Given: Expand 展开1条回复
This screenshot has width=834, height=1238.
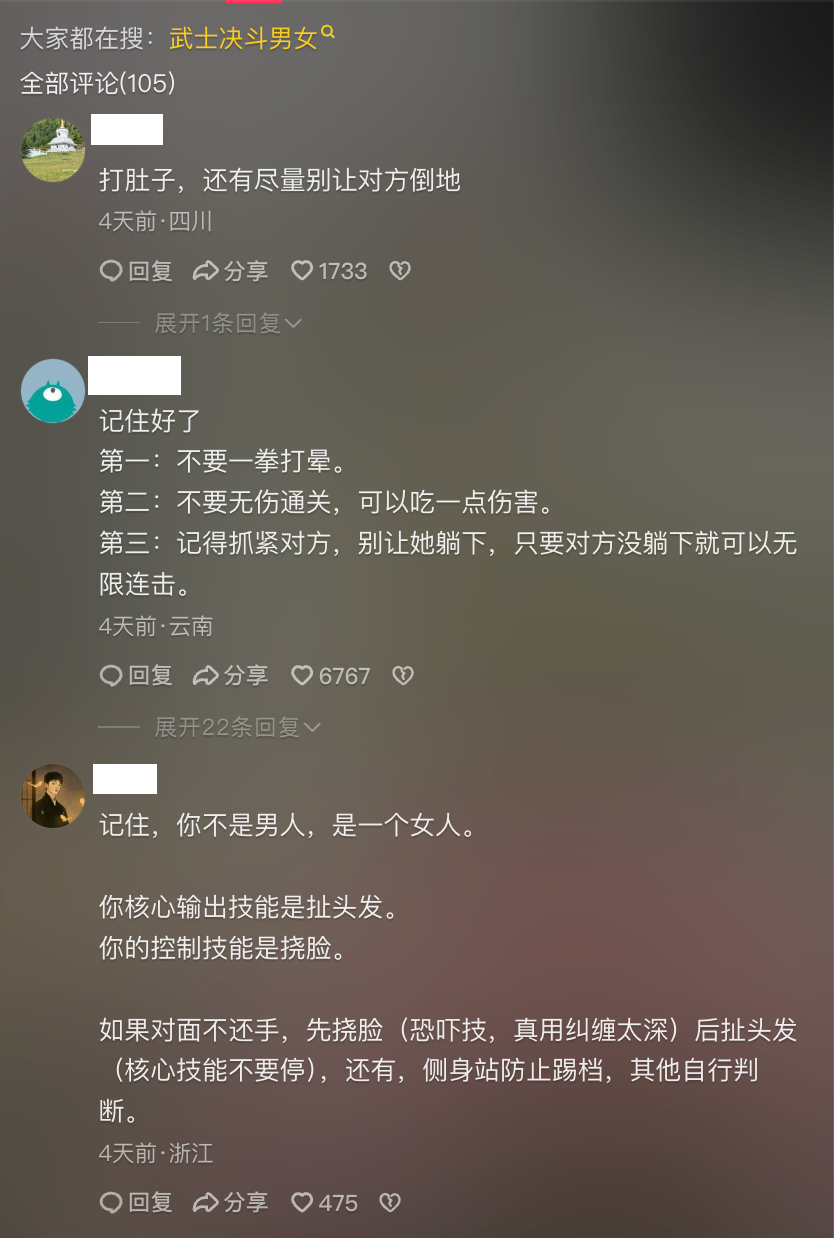Looking at the screenshot, I should coord(227,323).
